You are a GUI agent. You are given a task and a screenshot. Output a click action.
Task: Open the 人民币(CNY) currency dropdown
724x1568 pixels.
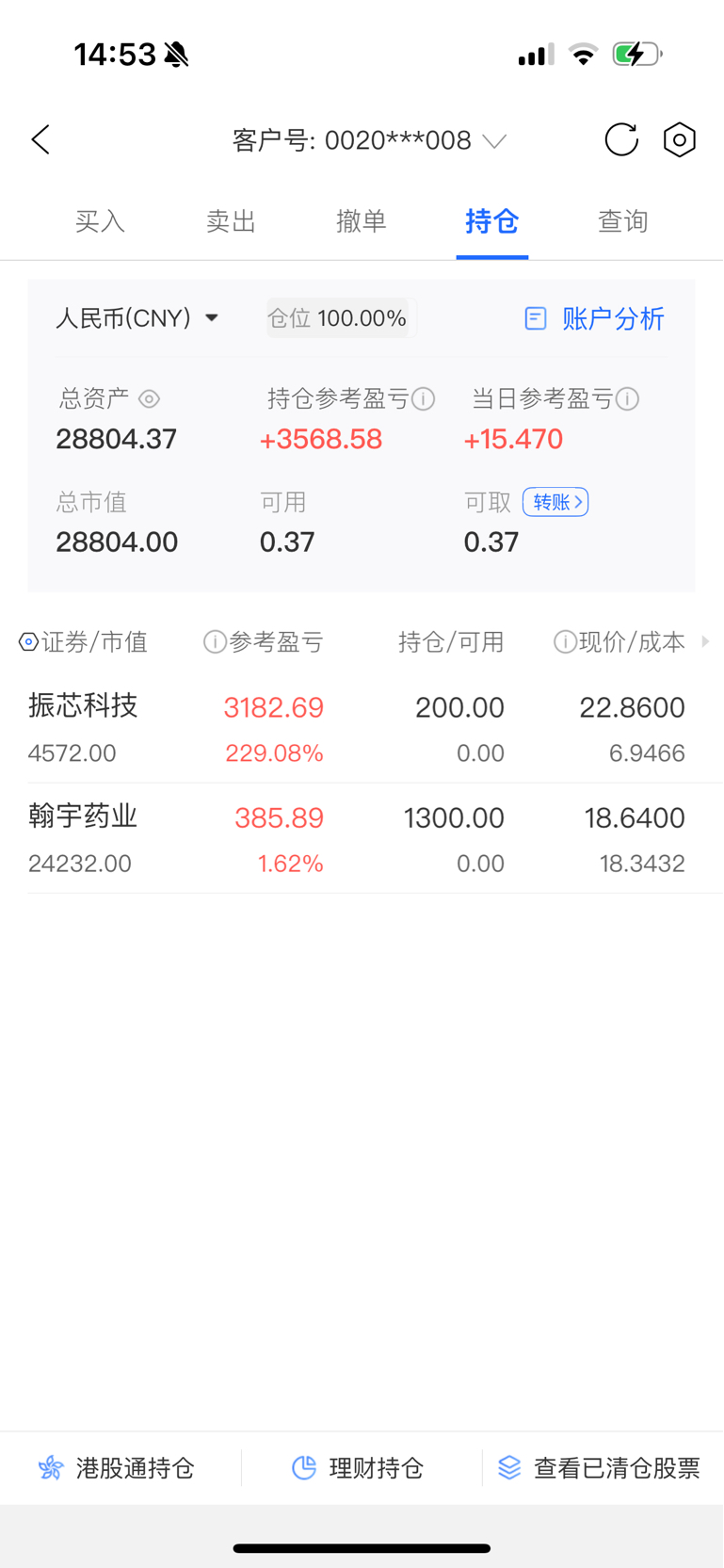(137, 318)
